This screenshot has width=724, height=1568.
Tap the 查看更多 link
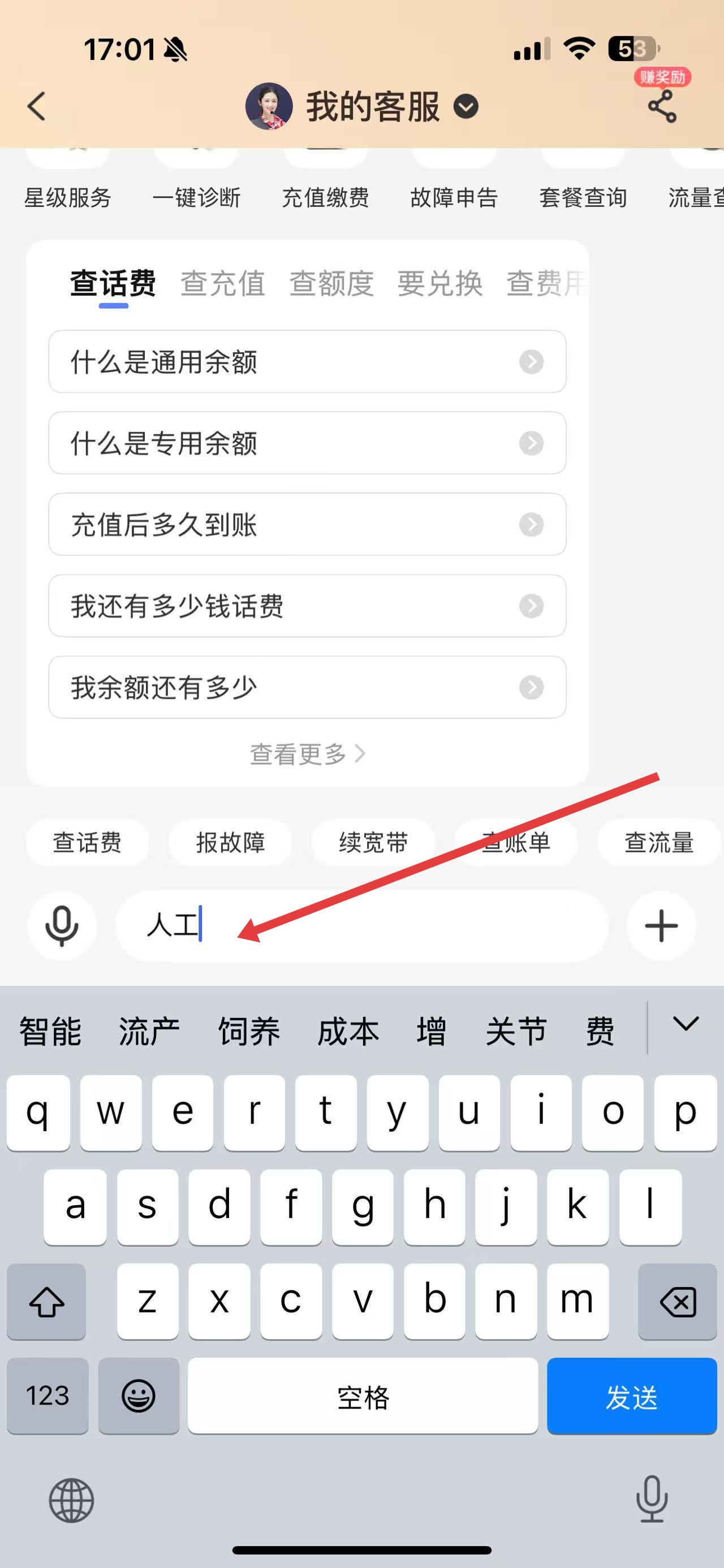pyautogui.click(x=307, y=754)
